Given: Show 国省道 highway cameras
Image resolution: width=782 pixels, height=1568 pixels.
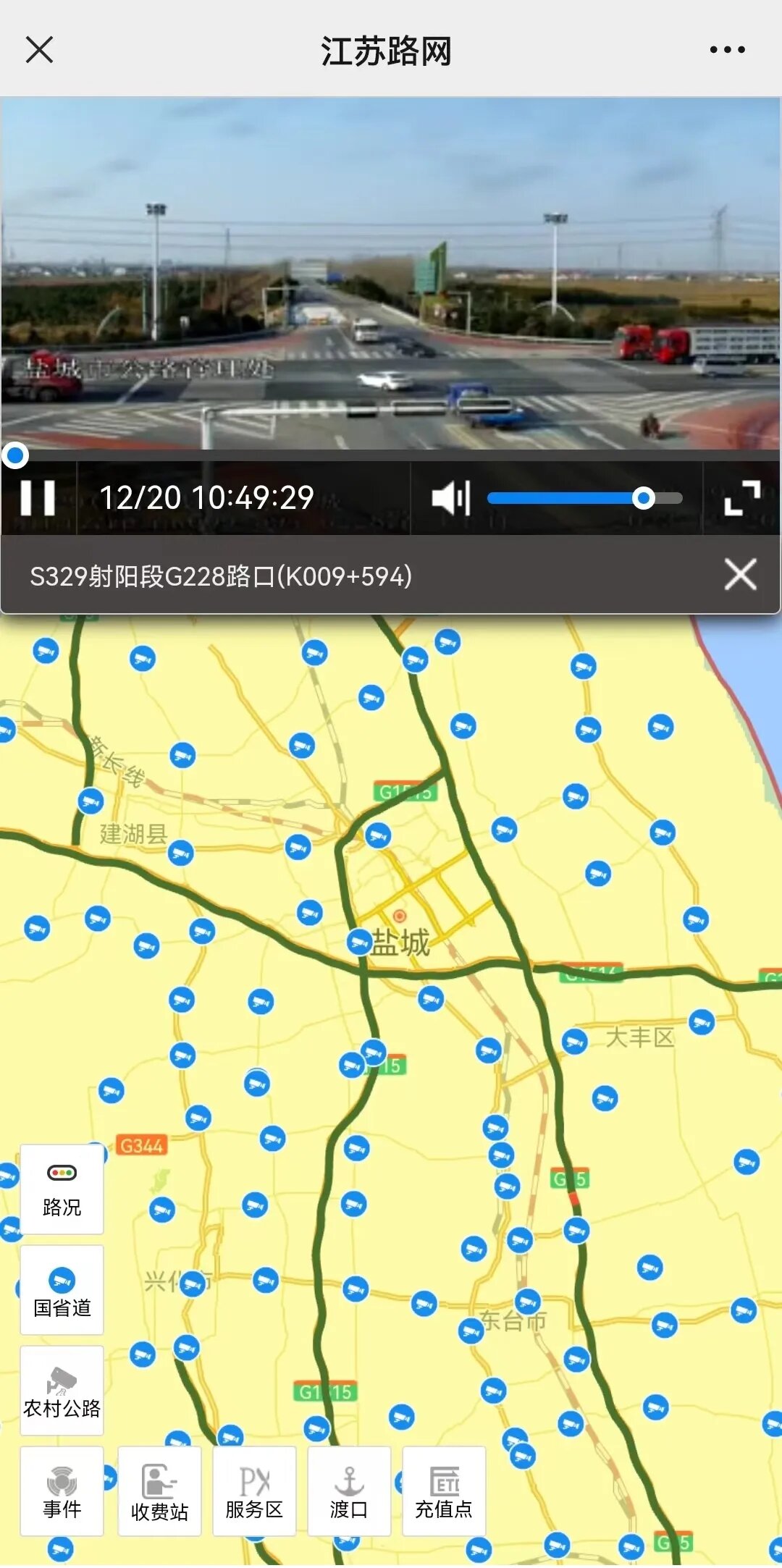Looking at the screenshot, I should point(62,1290).
